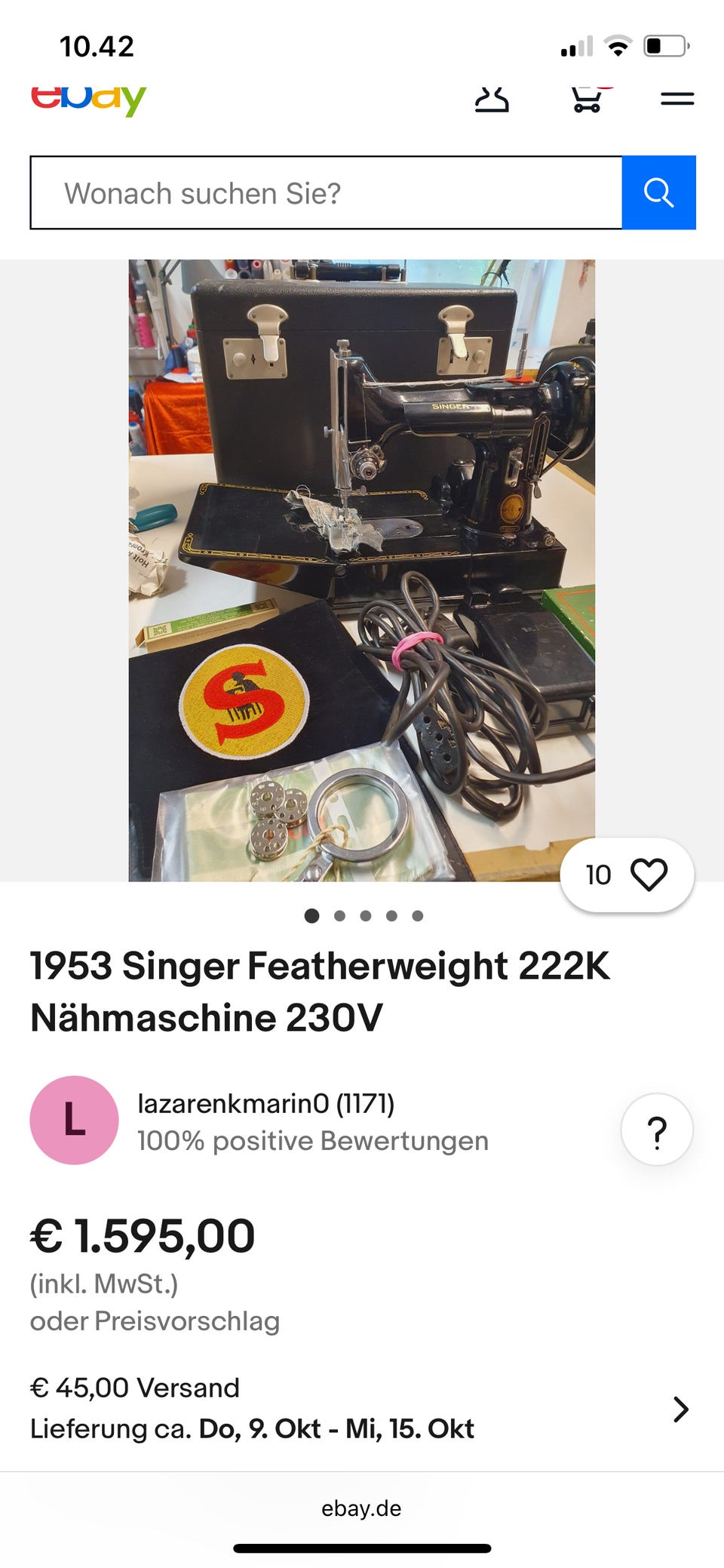Tap the 'Wonach suchen Sie?' search field
Image resolution: width=724 pixels, height=1568 pixels.
[x=326, y=193]
